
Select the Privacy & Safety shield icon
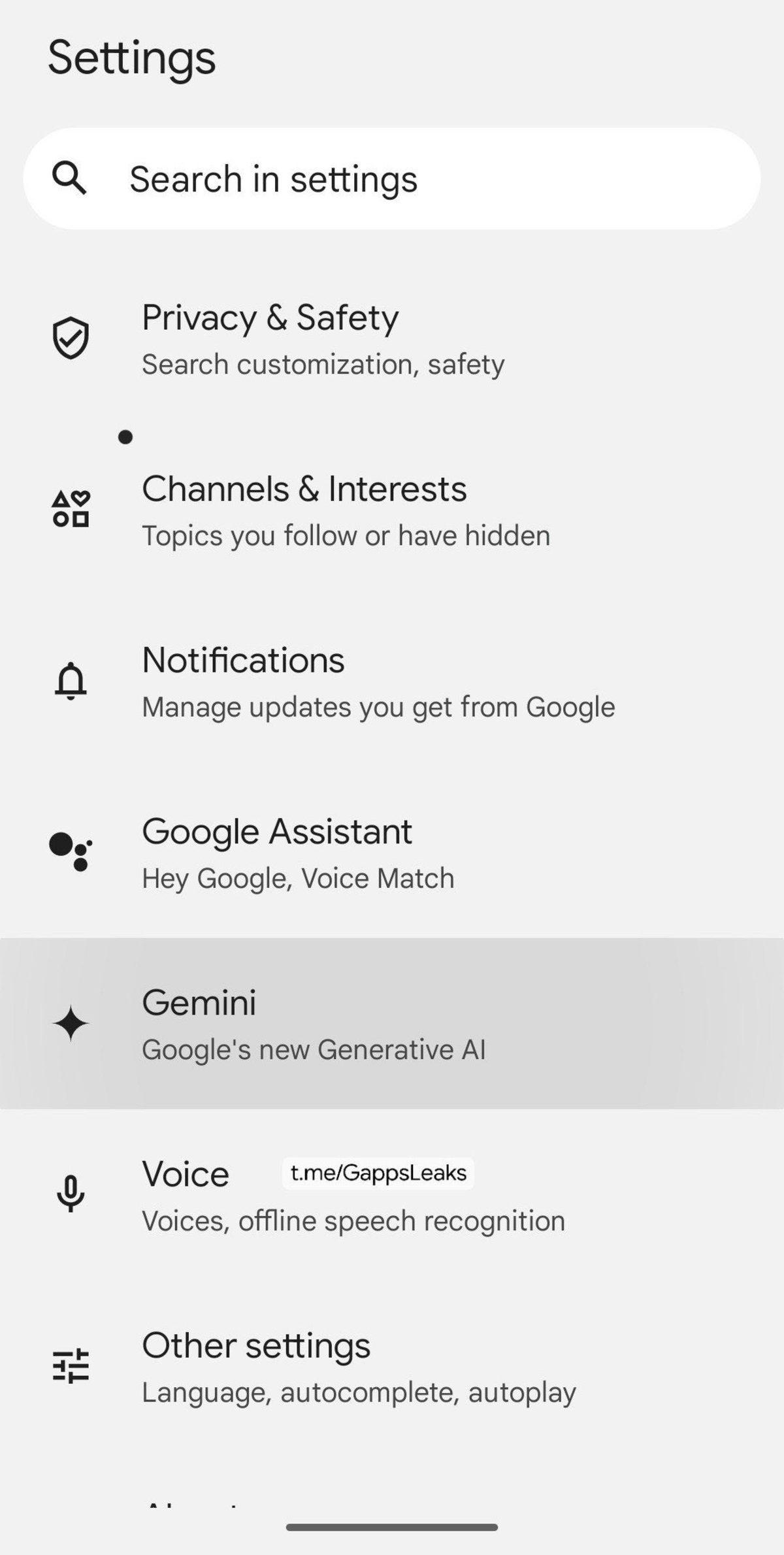(72, 338)
